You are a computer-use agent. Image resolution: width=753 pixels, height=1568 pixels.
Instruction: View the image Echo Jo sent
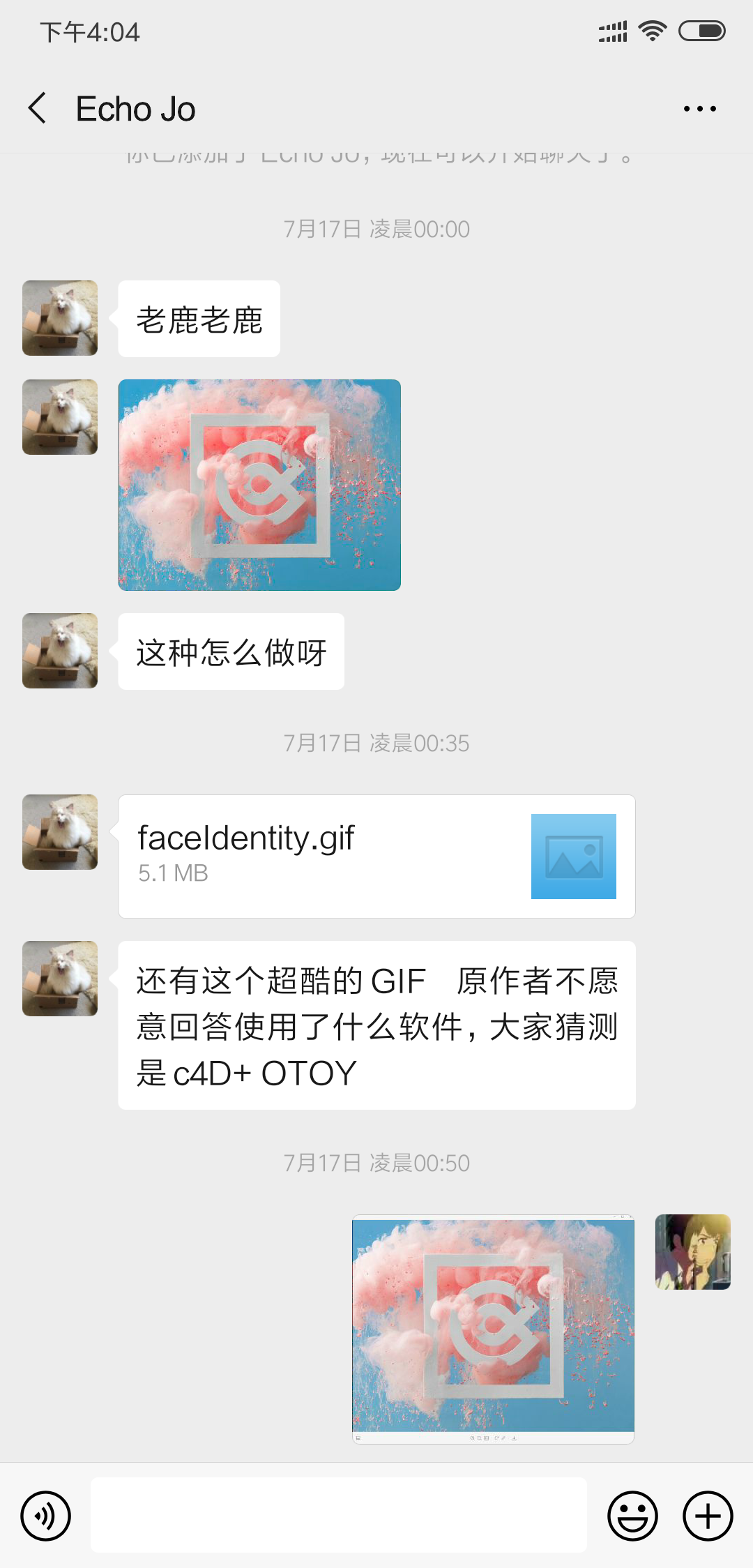pos(259,485)
